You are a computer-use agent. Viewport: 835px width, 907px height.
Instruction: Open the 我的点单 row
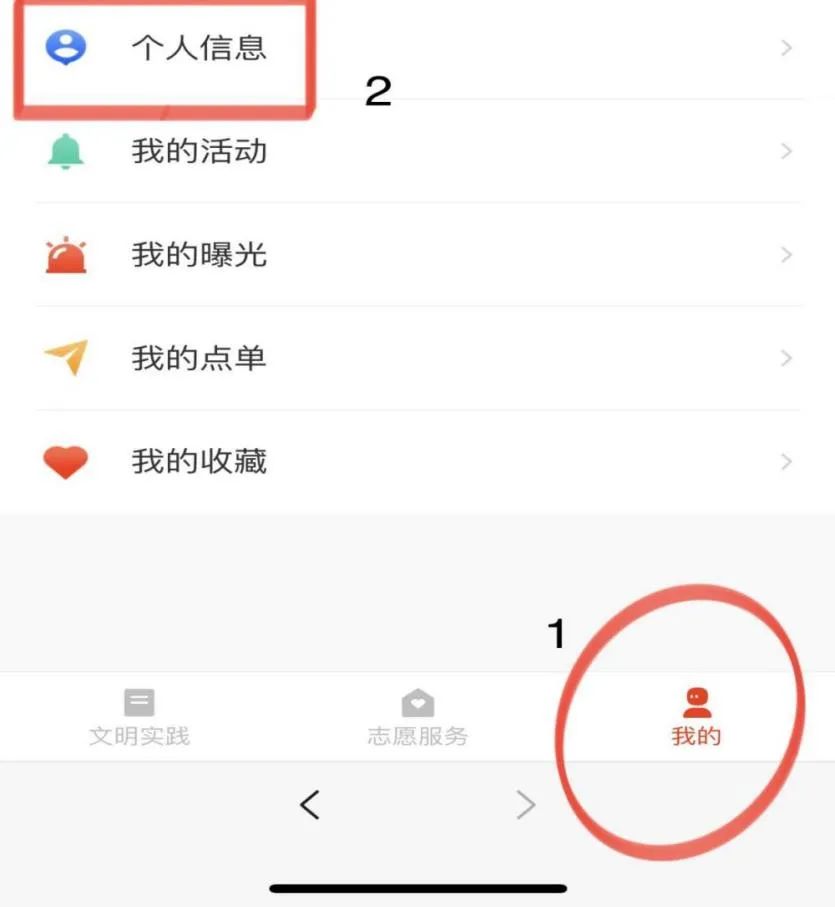point(199,358)
